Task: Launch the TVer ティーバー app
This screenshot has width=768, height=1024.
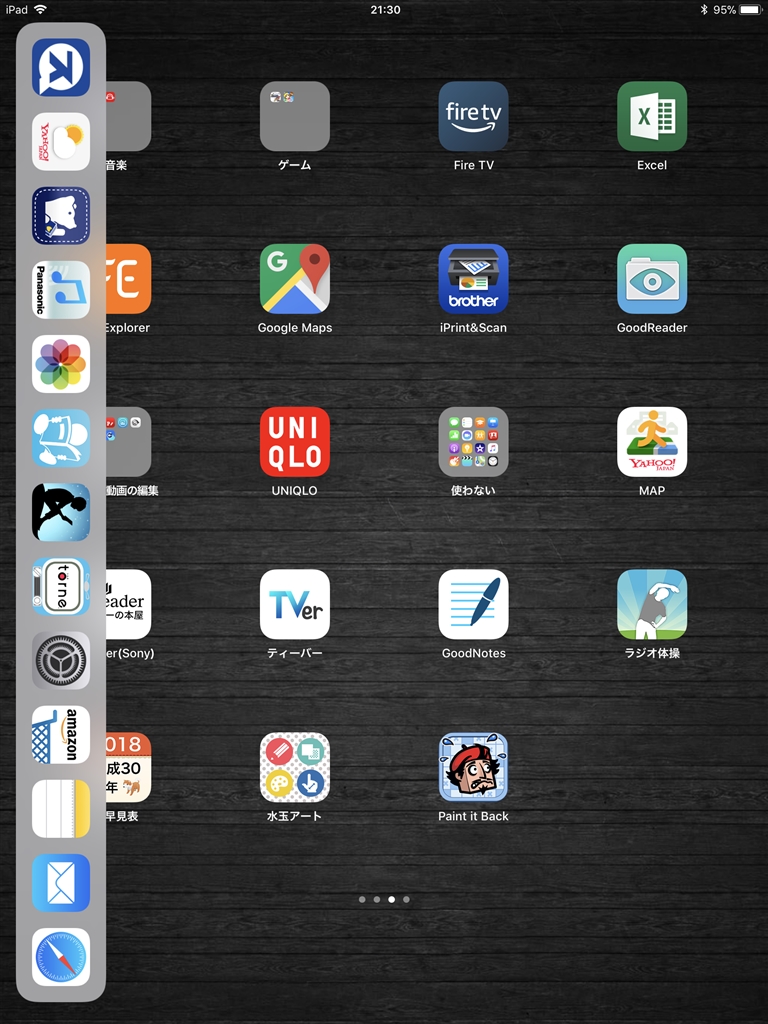Action: tap(294, 604)
